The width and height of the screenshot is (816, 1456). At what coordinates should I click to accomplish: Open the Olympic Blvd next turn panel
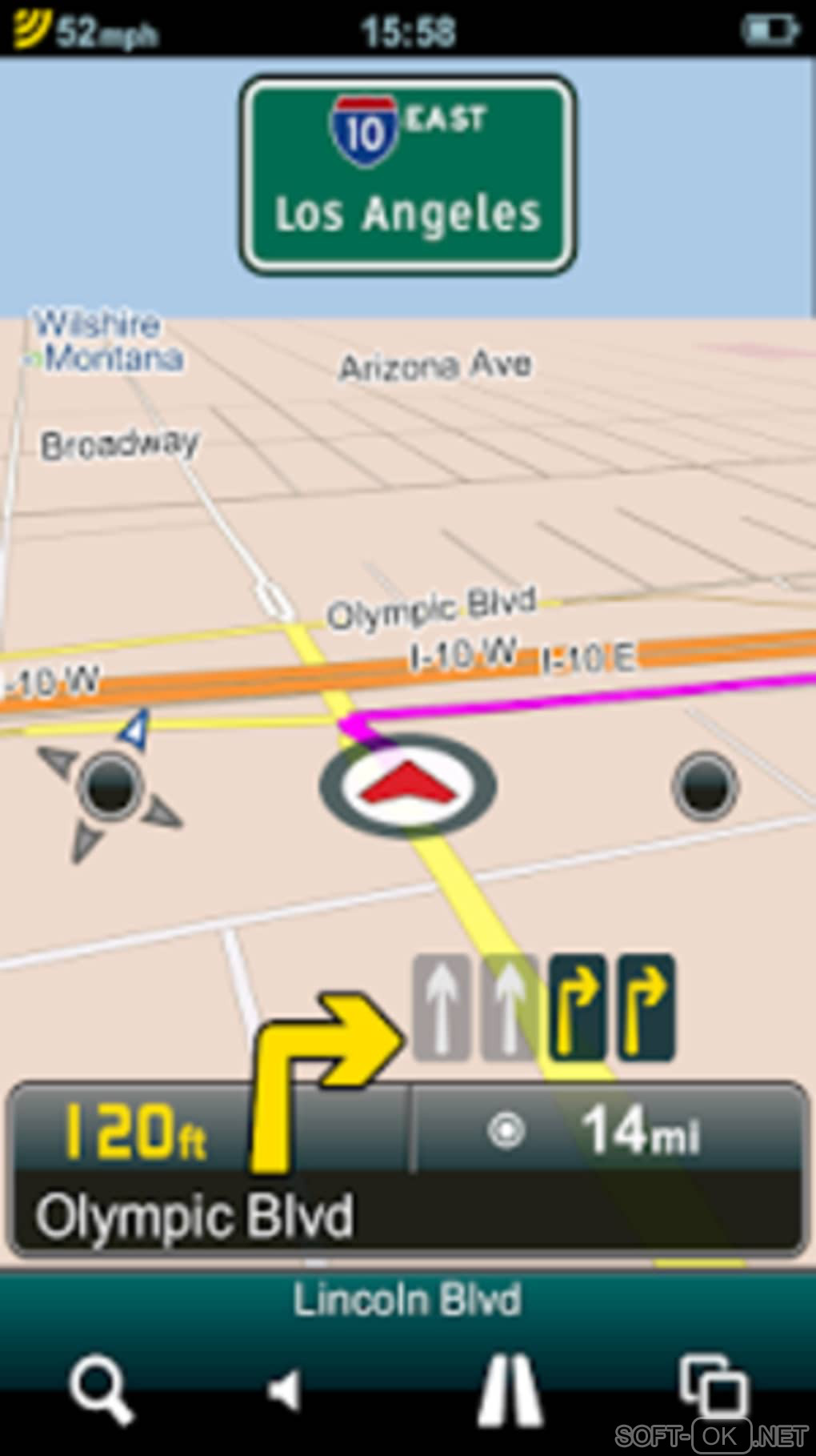[192, 1216]
